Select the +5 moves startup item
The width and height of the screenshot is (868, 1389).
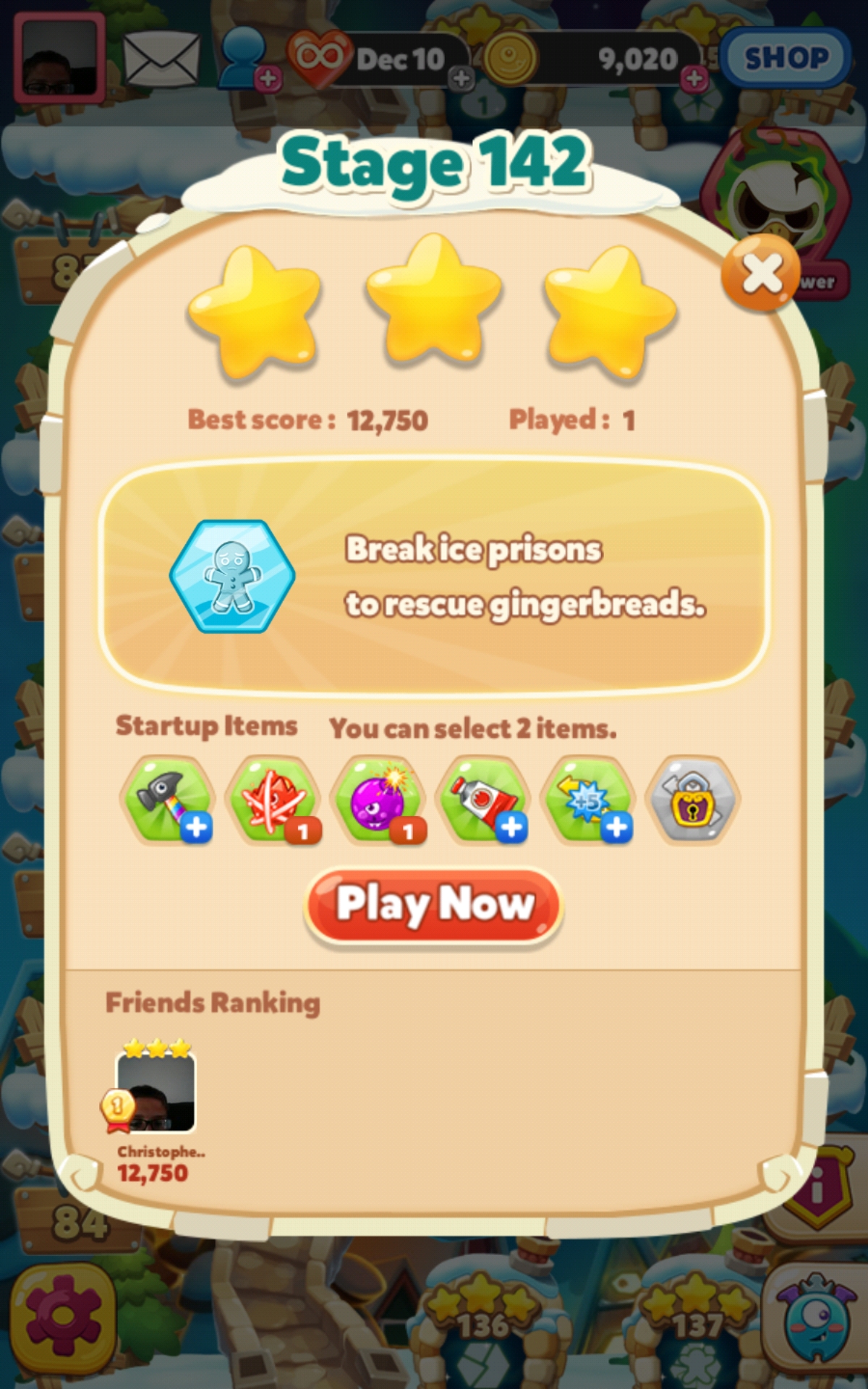tap(588, 799)
